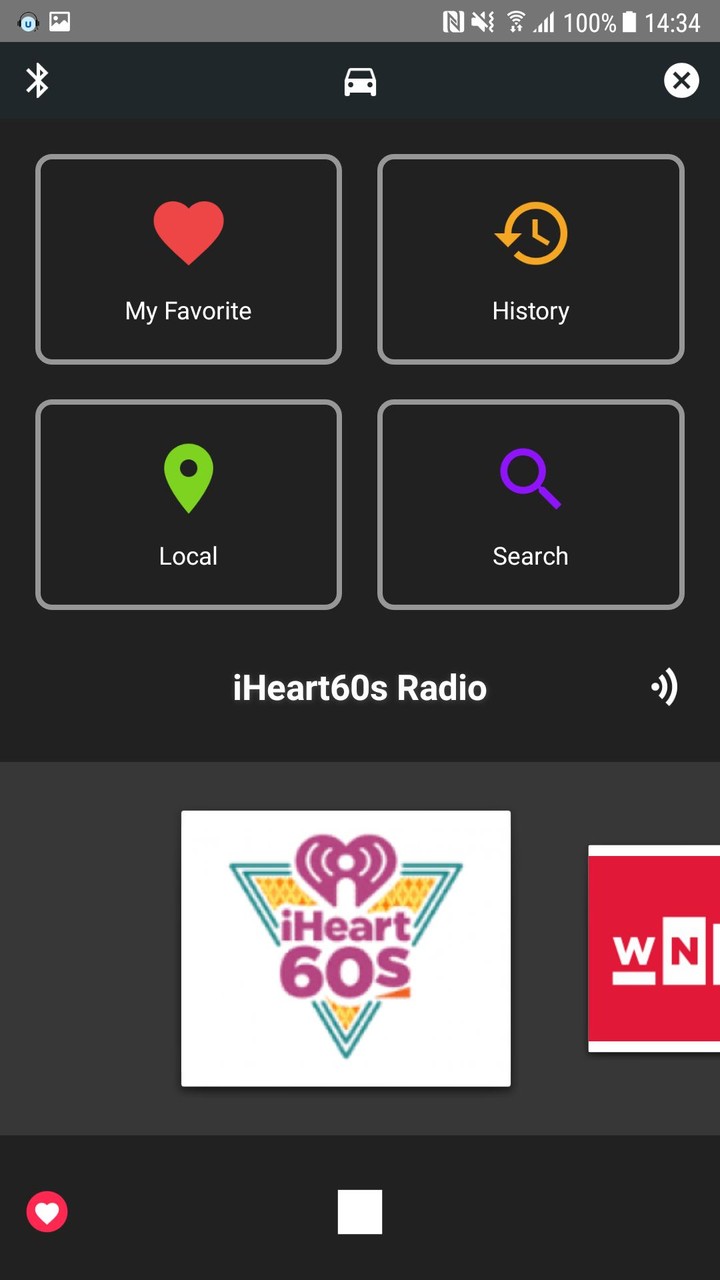Viewport: 720px width, 1280px height.
Task: Toggle car mode icon
Action: (360, 81)
